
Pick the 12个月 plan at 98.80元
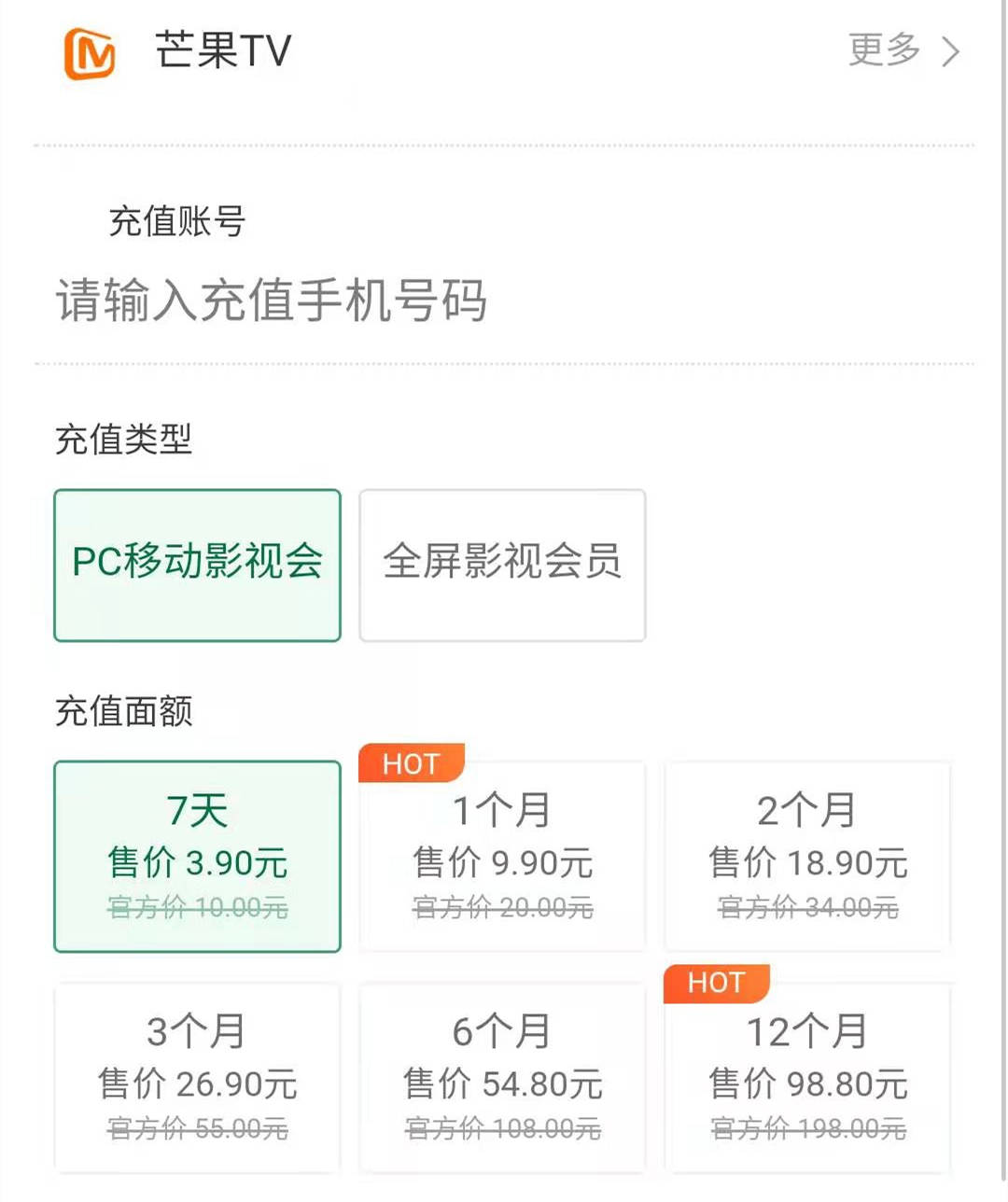coord(807,1076)
